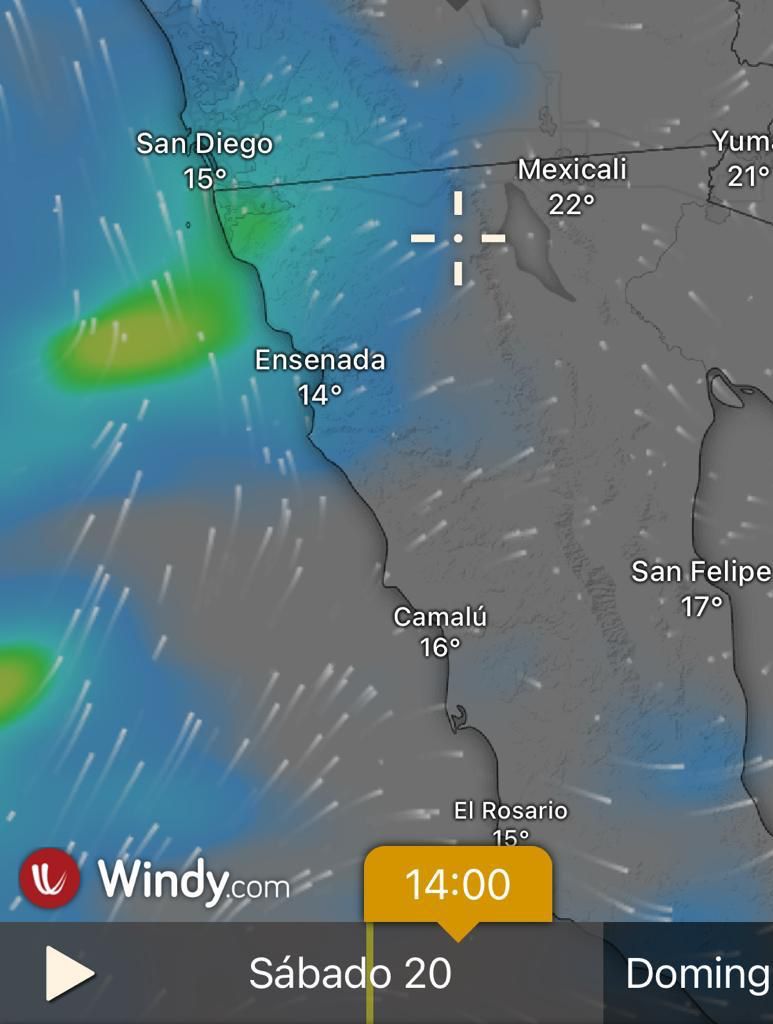Jump to Sábado 20 on the timeline
Screen dimensions: 773x1024
(350, 973)
